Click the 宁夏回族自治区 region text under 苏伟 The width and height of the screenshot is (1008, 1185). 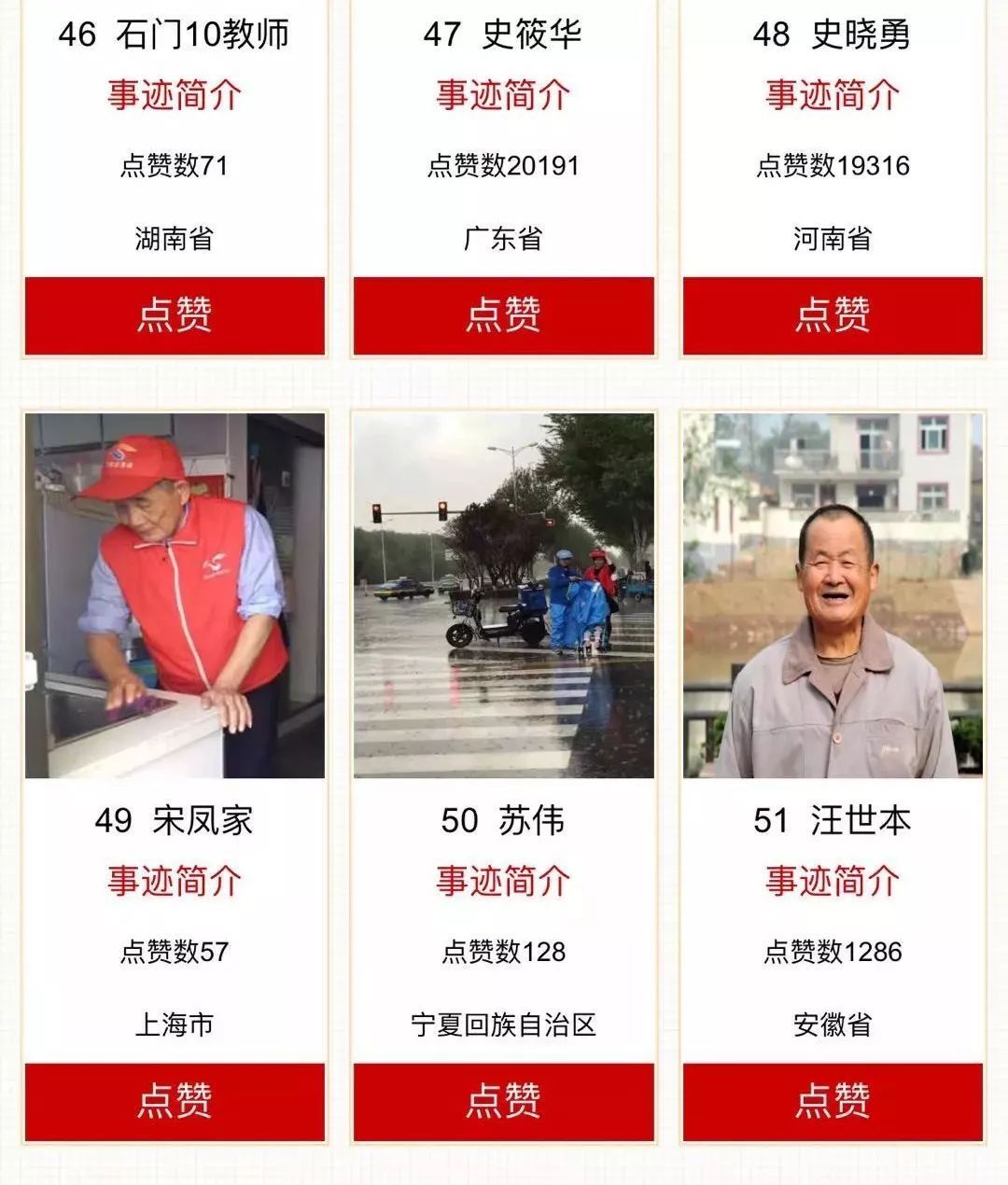(504, 1023)
